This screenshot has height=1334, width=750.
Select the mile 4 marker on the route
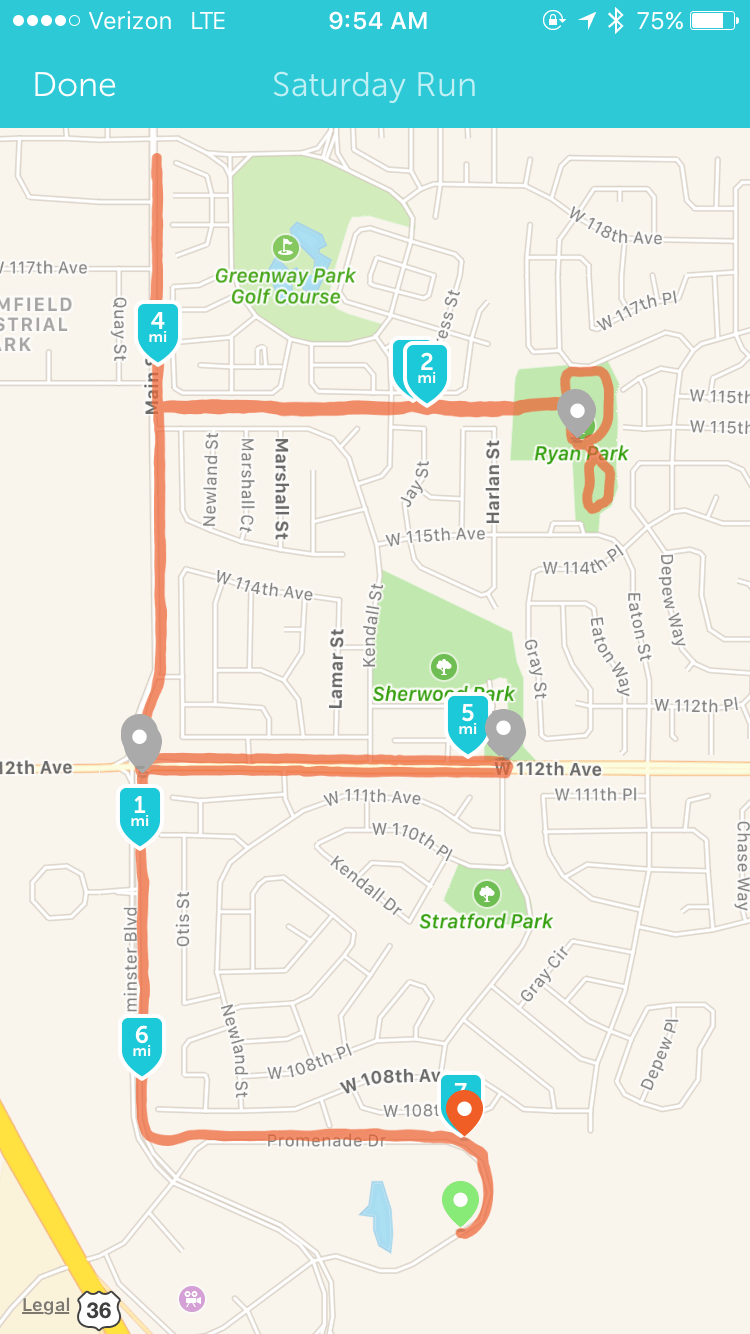pyautogui.click(x=158, y=332)
